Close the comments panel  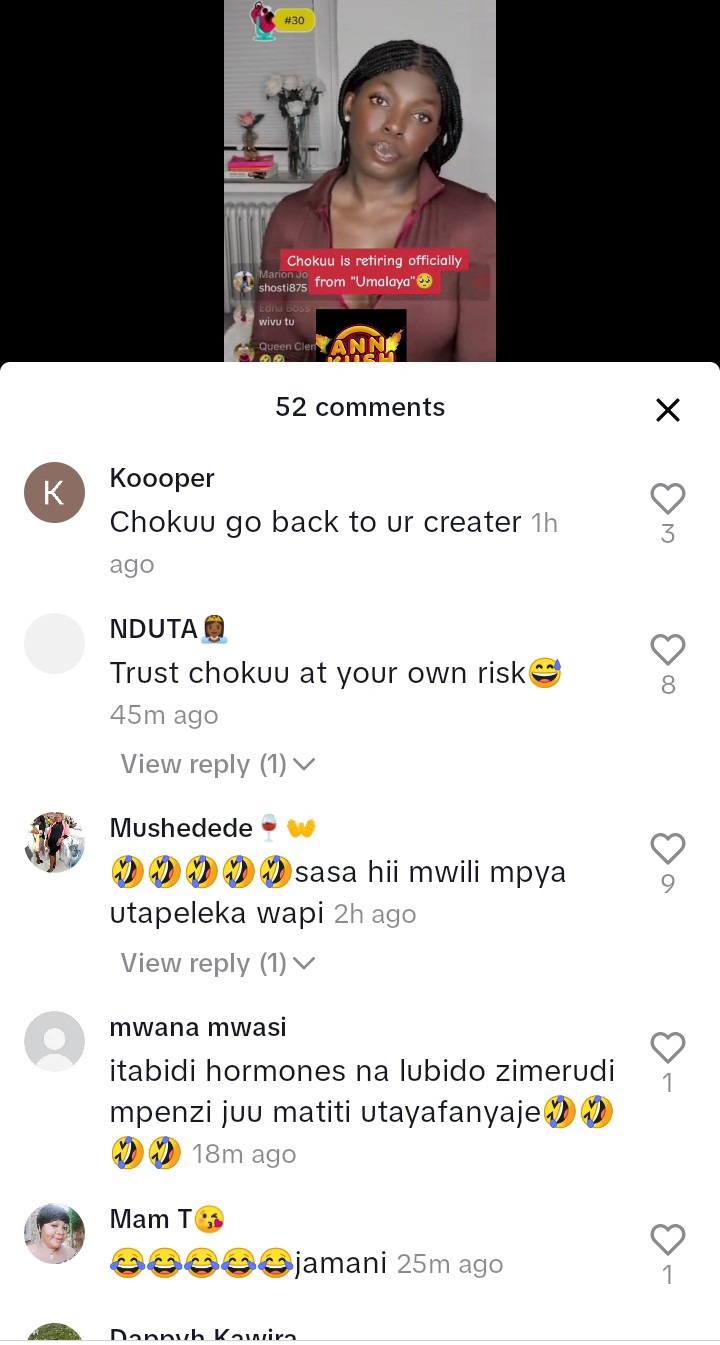(x=667, y=409)
